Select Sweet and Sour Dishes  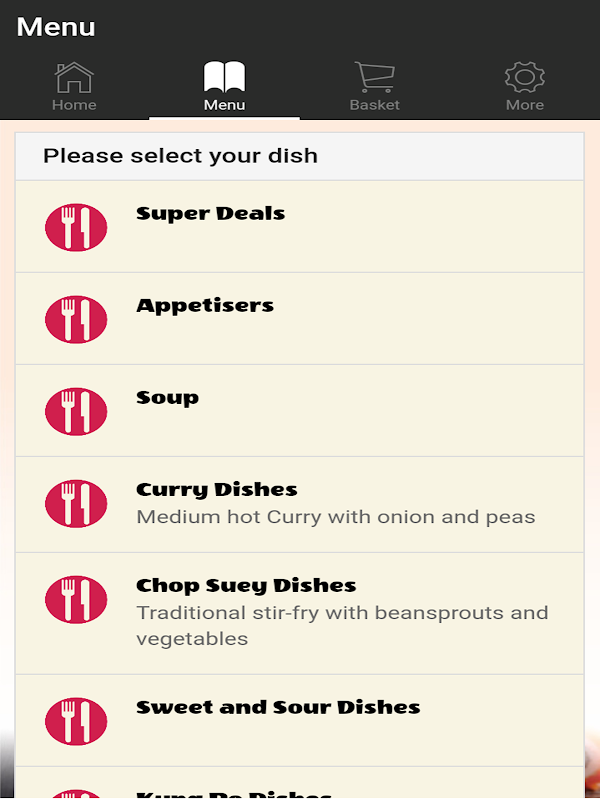point(299,720)
